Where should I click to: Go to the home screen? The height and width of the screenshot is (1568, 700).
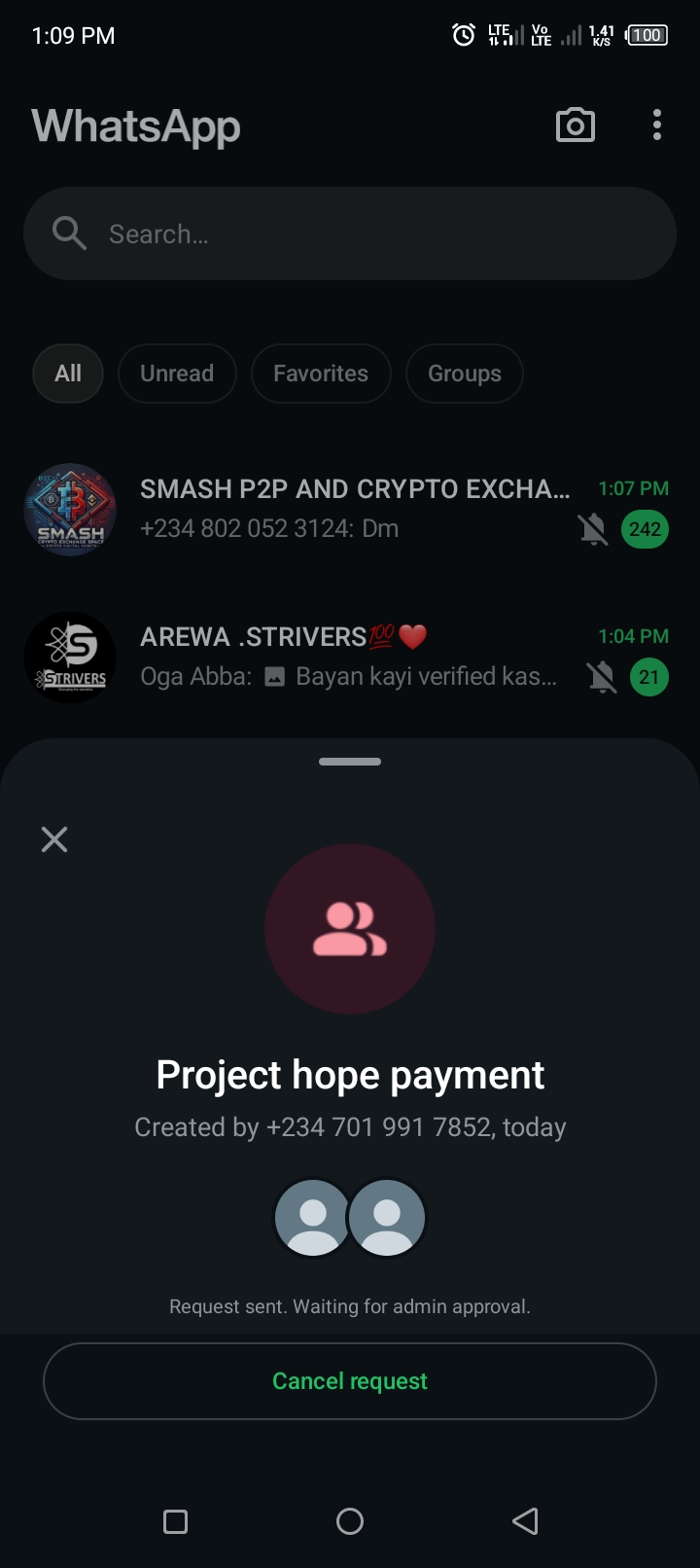[350, 1521]
